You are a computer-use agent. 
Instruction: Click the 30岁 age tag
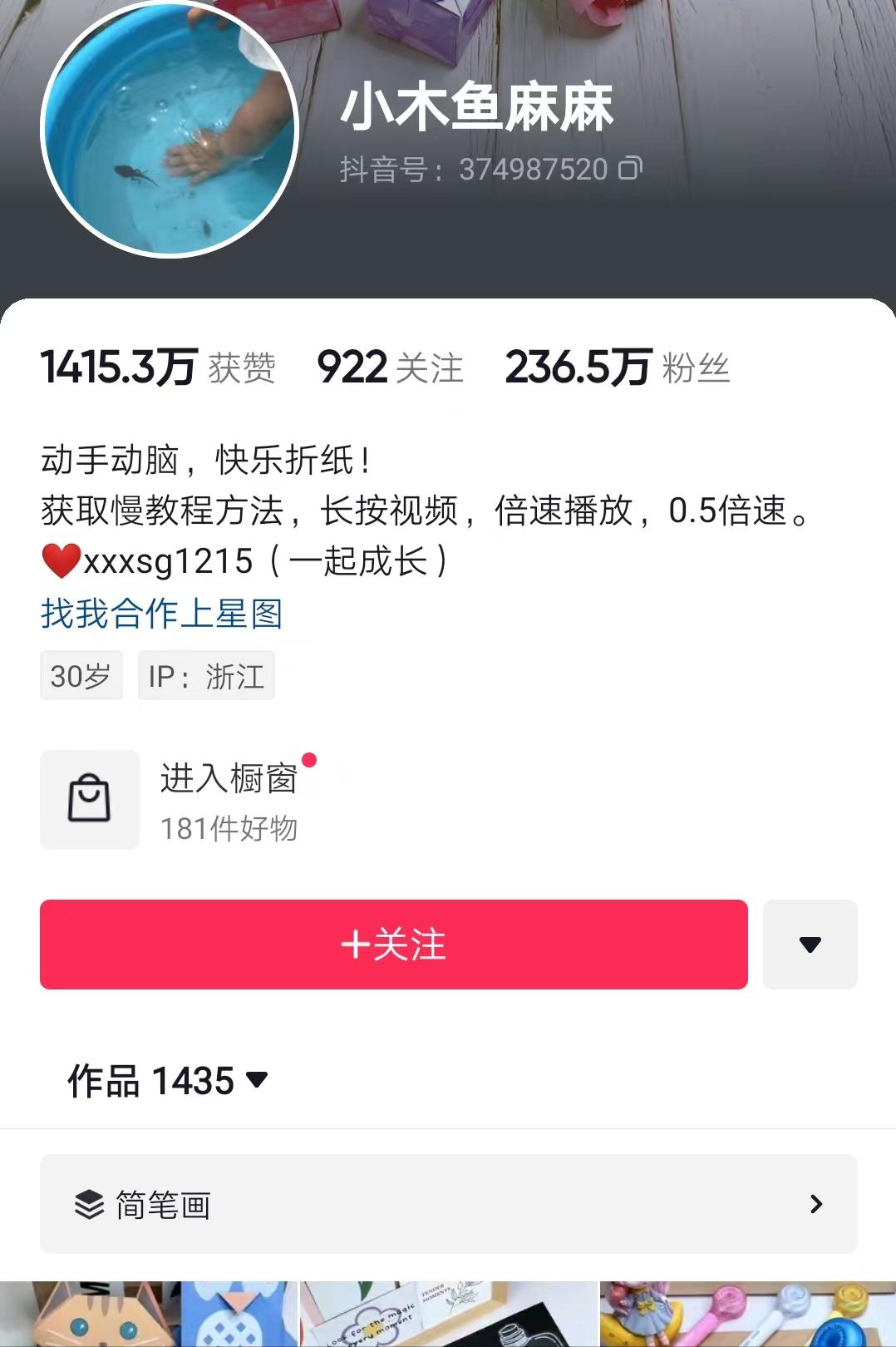point(81,675)
